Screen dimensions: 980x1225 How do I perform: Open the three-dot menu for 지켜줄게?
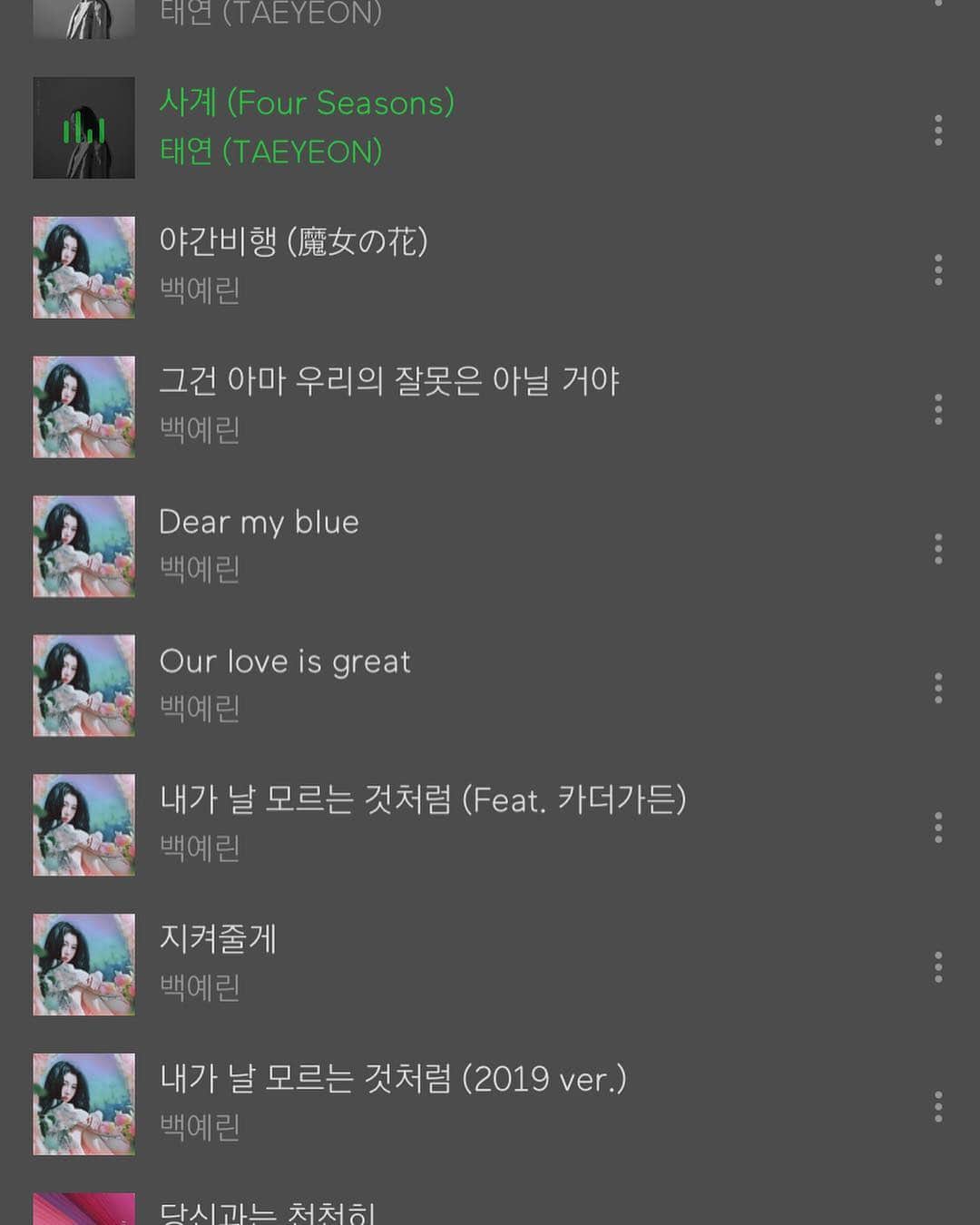pos(938,967)
